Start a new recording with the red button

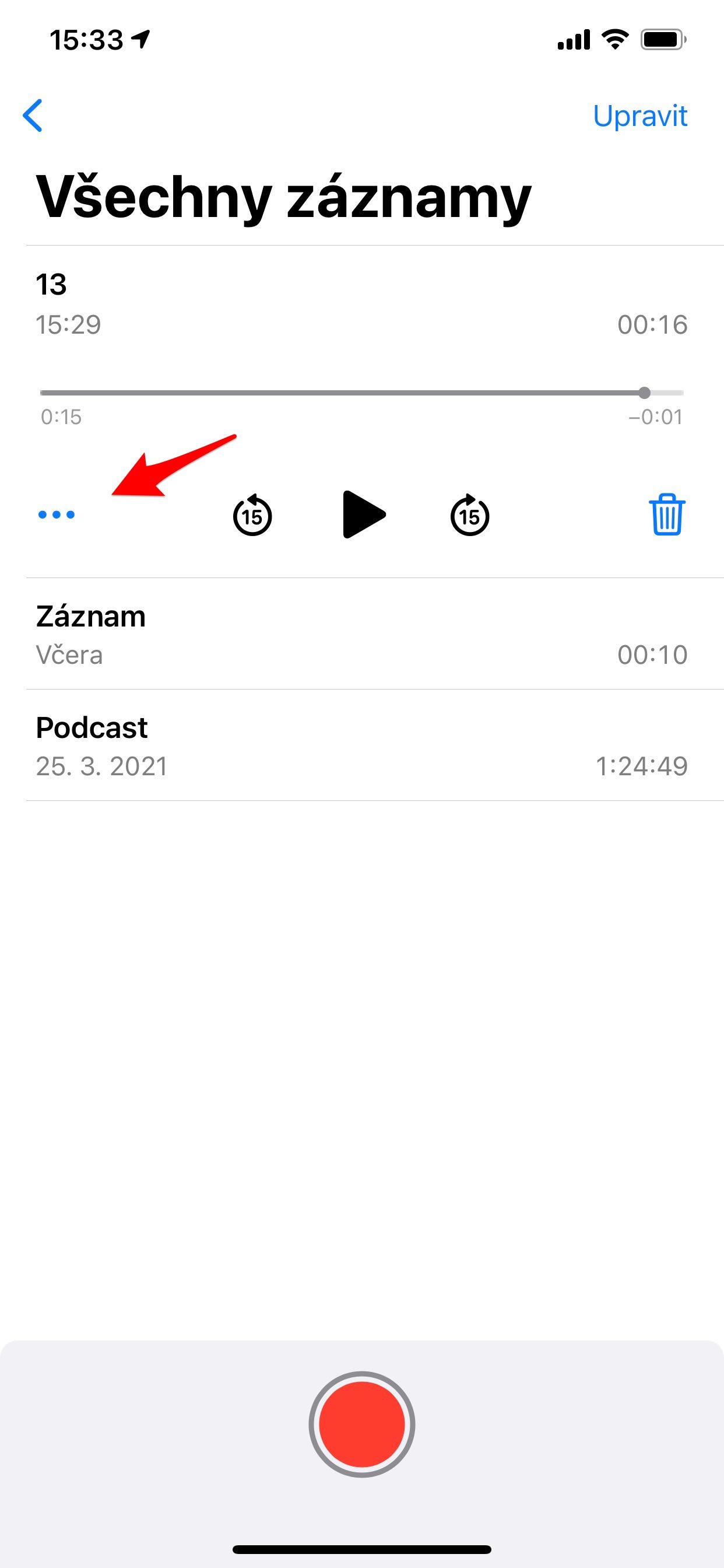coord(362,1424)
